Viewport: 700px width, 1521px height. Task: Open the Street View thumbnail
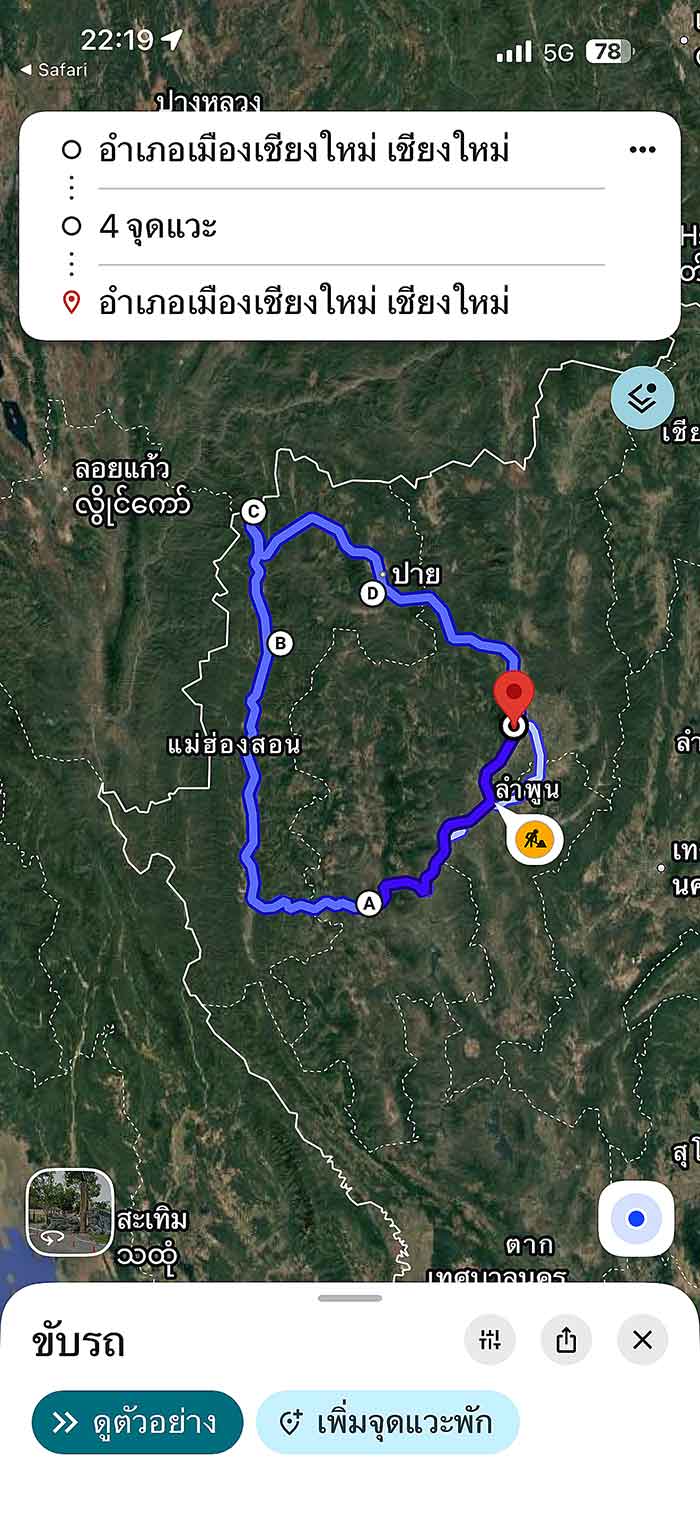[70, 1212]
